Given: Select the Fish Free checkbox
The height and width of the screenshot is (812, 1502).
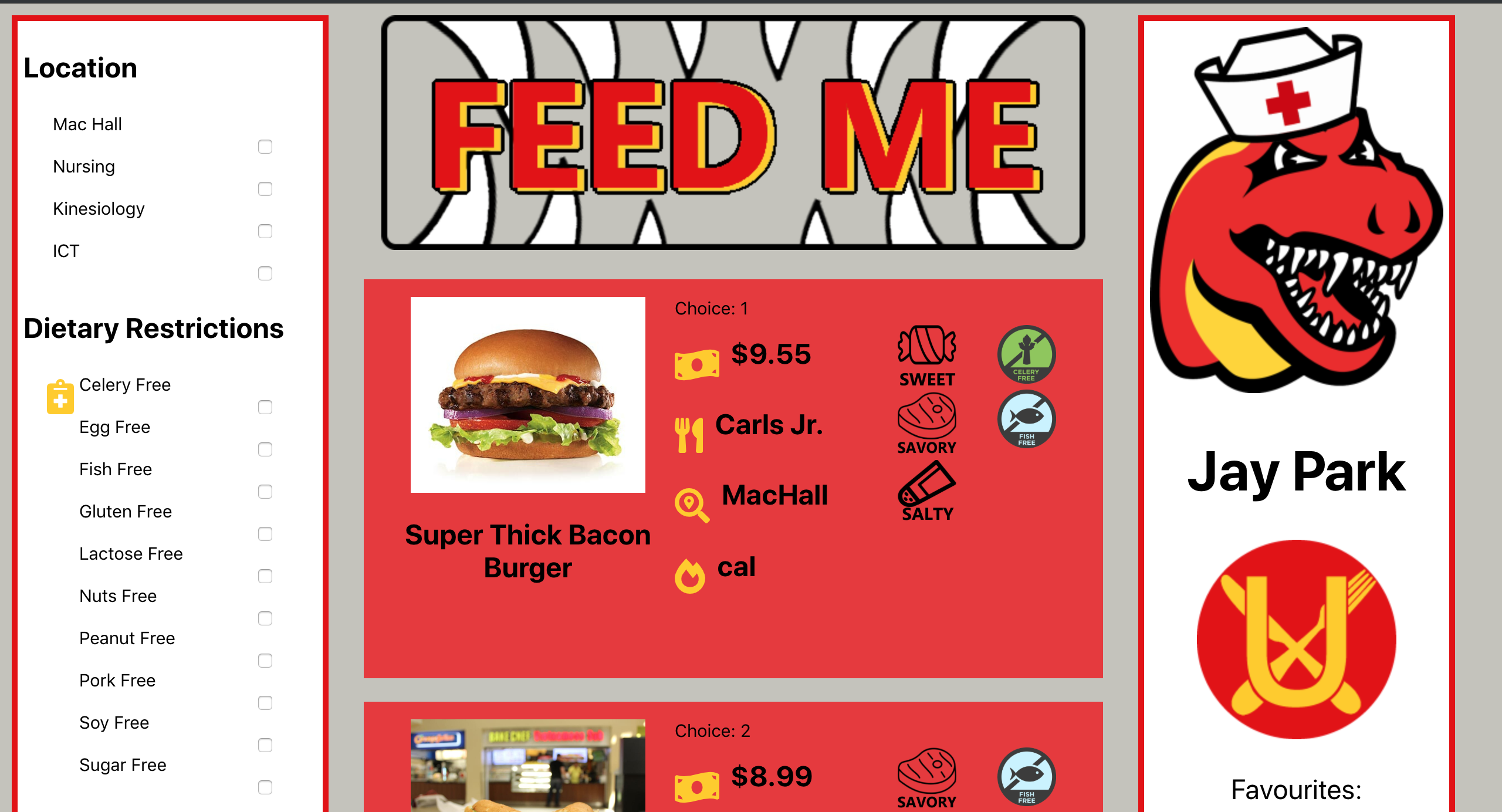Looking at the screenshot, I should [265, 492].
